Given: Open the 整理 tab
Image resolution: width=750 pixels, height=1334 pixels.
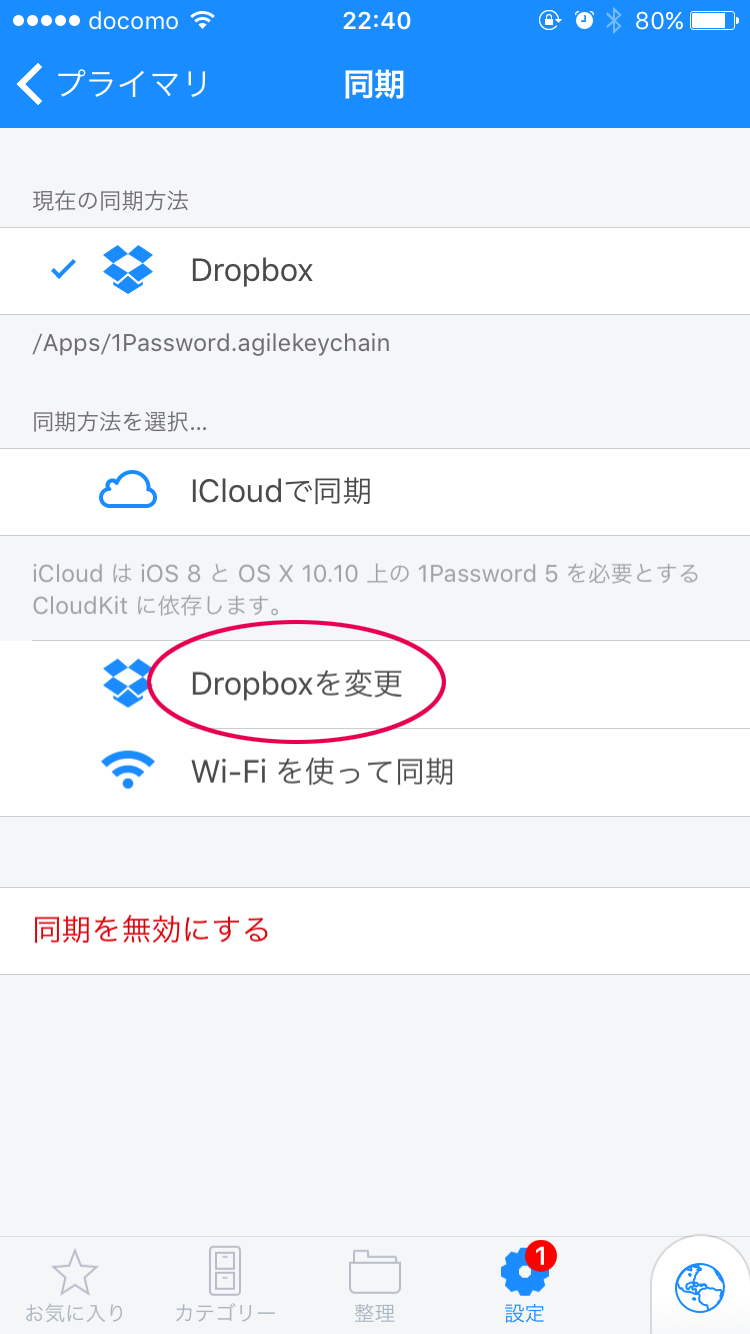Looking at the screenshot, I should point(375,1286).
